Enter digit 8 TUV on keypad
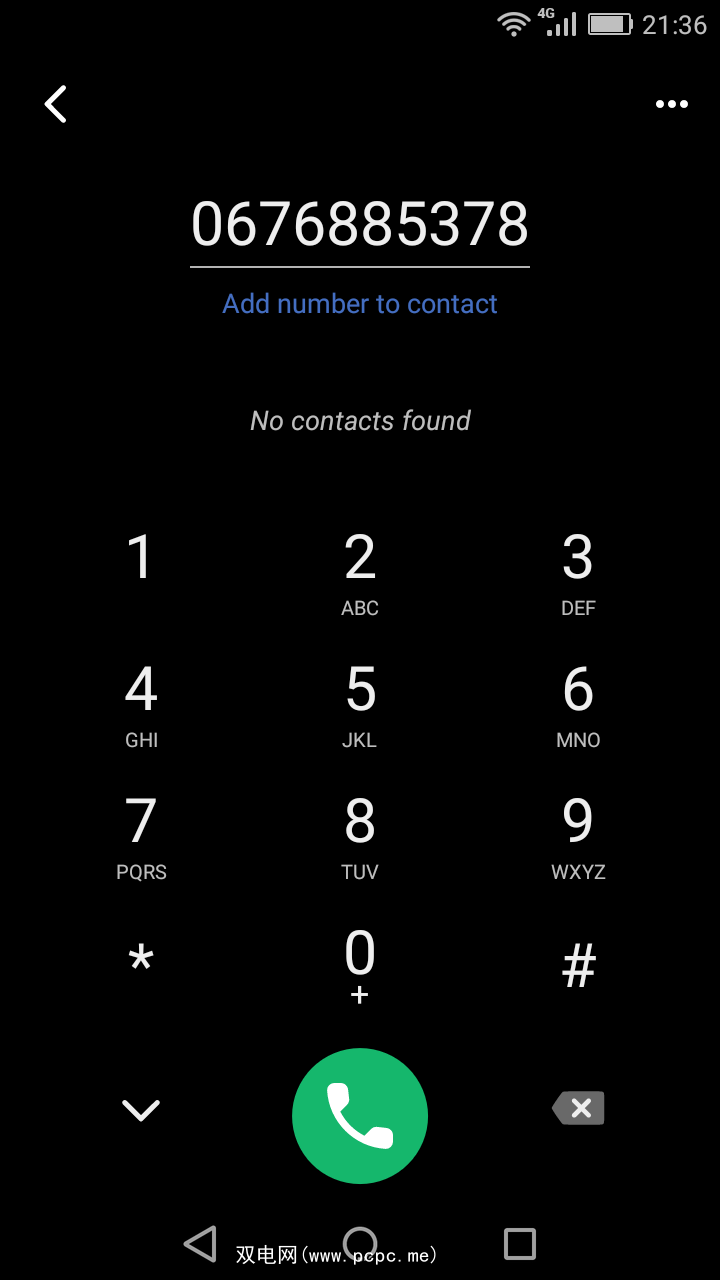The height and width of the screenshot is (1280, 720). point(360,836)
